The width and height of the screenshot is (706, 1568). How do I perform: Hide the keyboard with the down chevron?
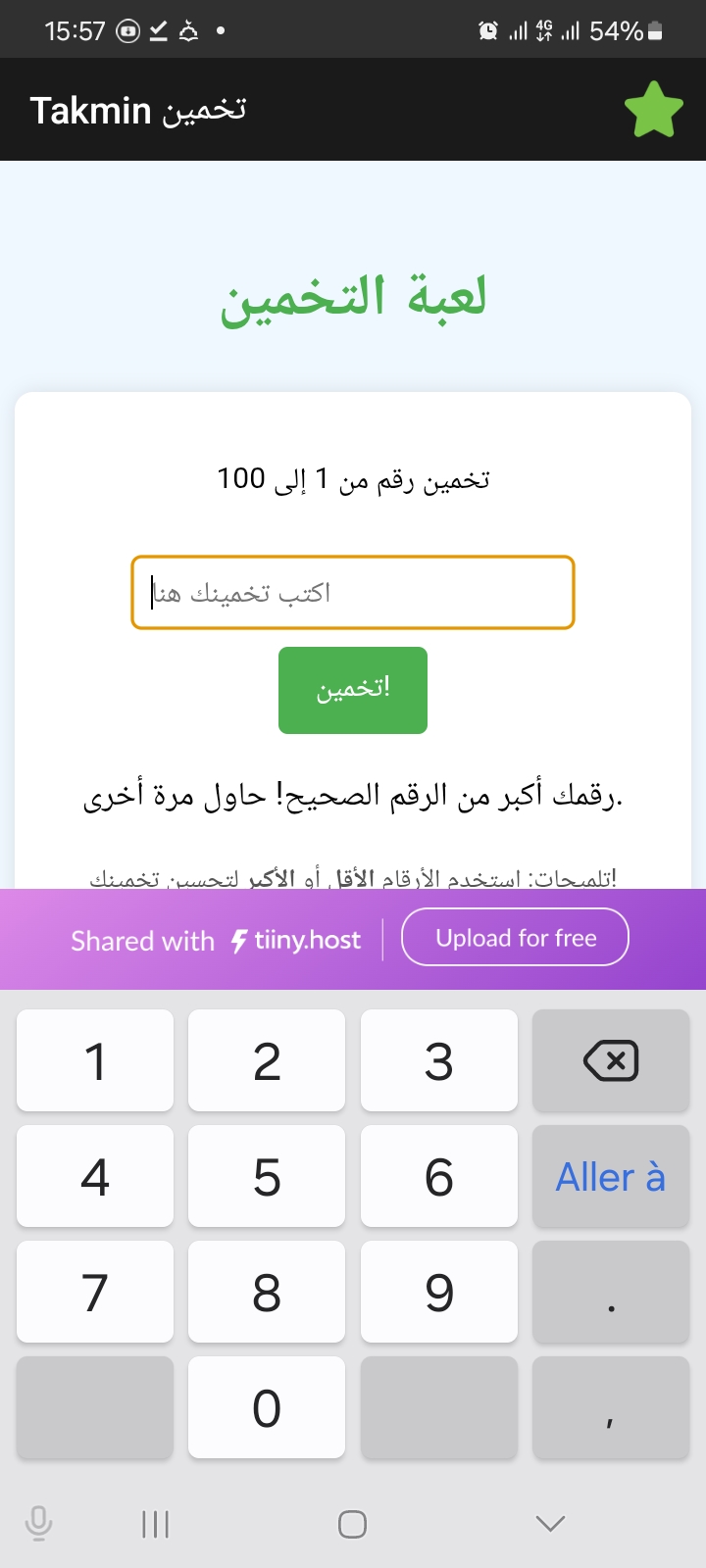click(x=551, y=1523)
